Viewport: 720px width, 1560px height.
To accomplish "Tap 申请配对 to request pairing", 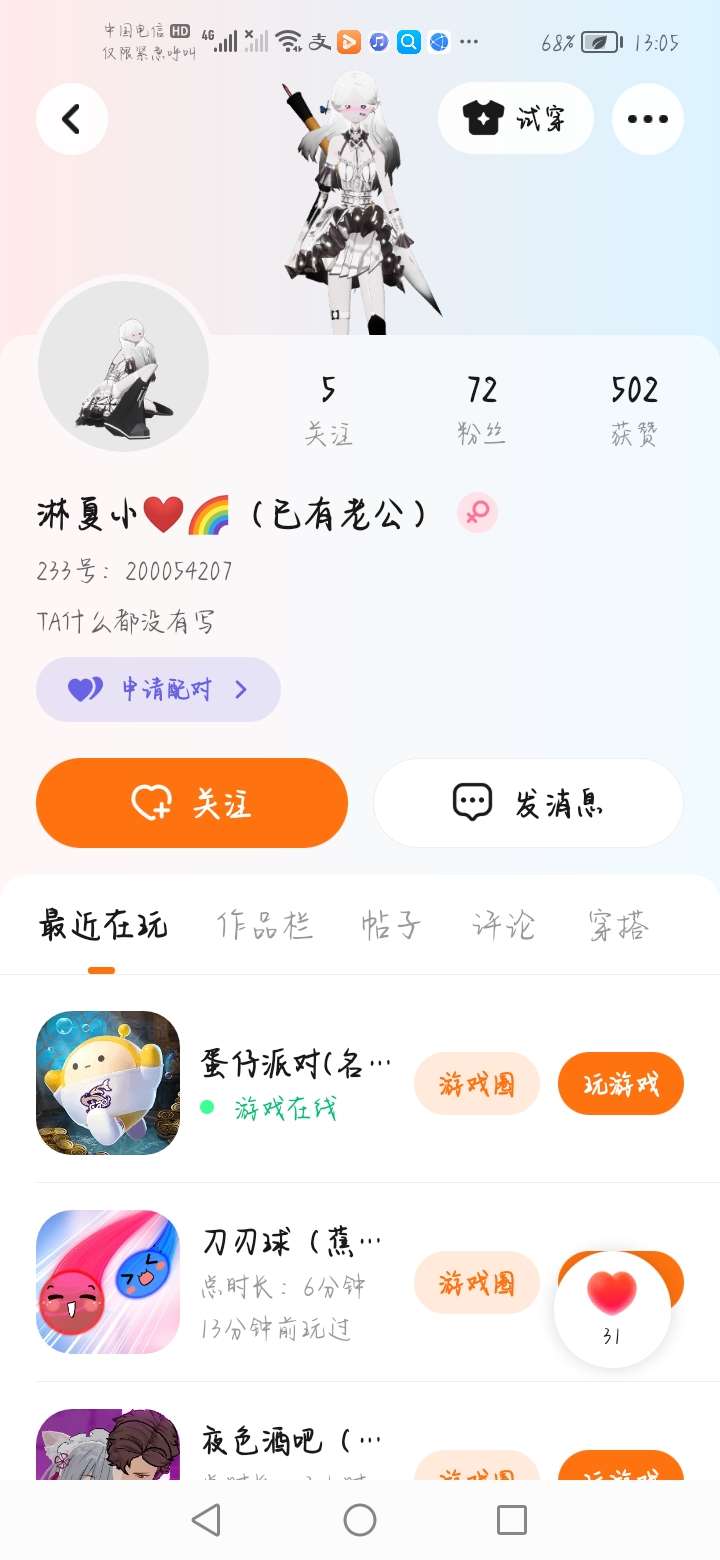I will tap(158, 689).
